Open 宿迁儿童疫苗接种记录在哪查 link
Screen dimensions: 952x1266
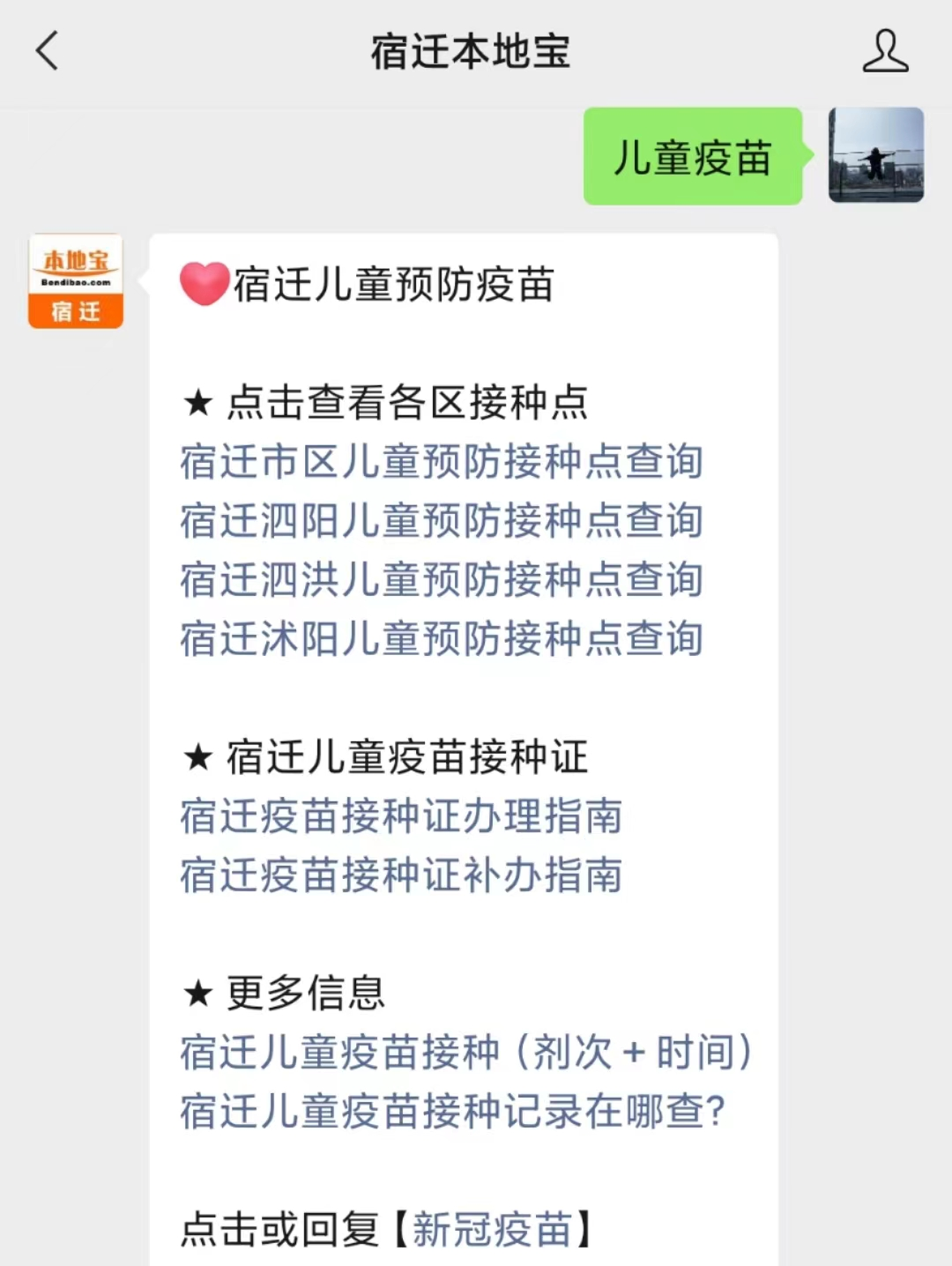pyautogui.click(x=452, y=1112)
